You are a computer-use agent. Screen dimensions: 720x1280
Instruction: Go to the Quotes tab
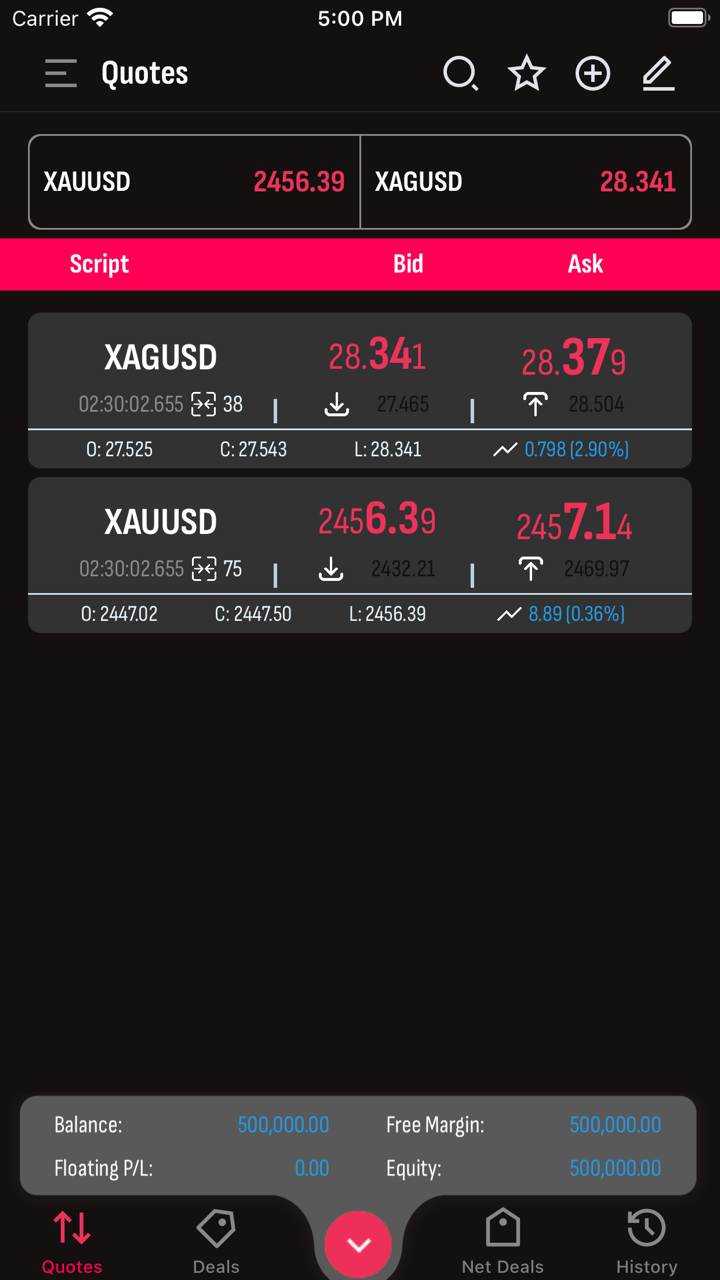click(x=72, y=1240)
